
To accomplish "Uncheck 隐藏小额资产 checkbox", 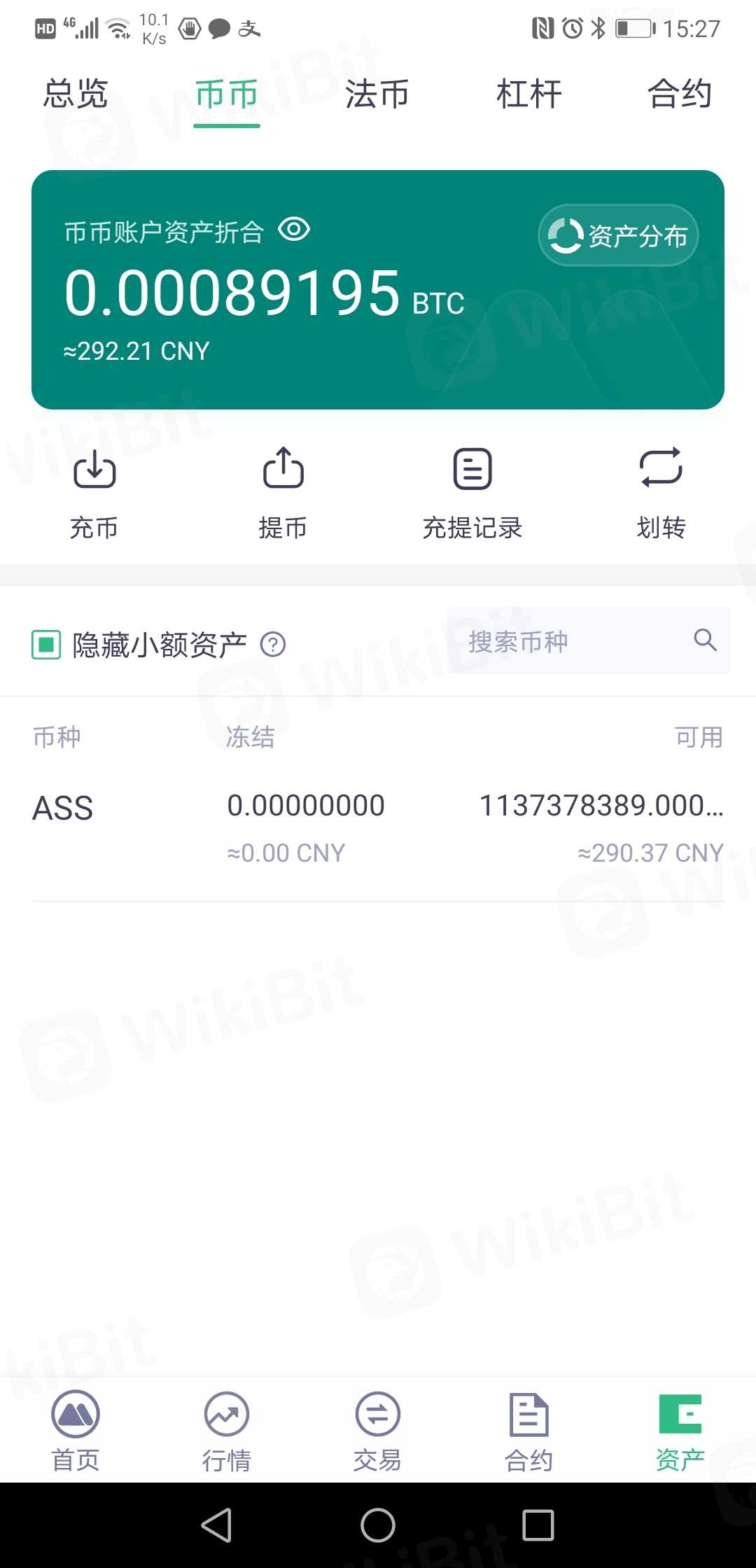I will click(x=46, y=644).
